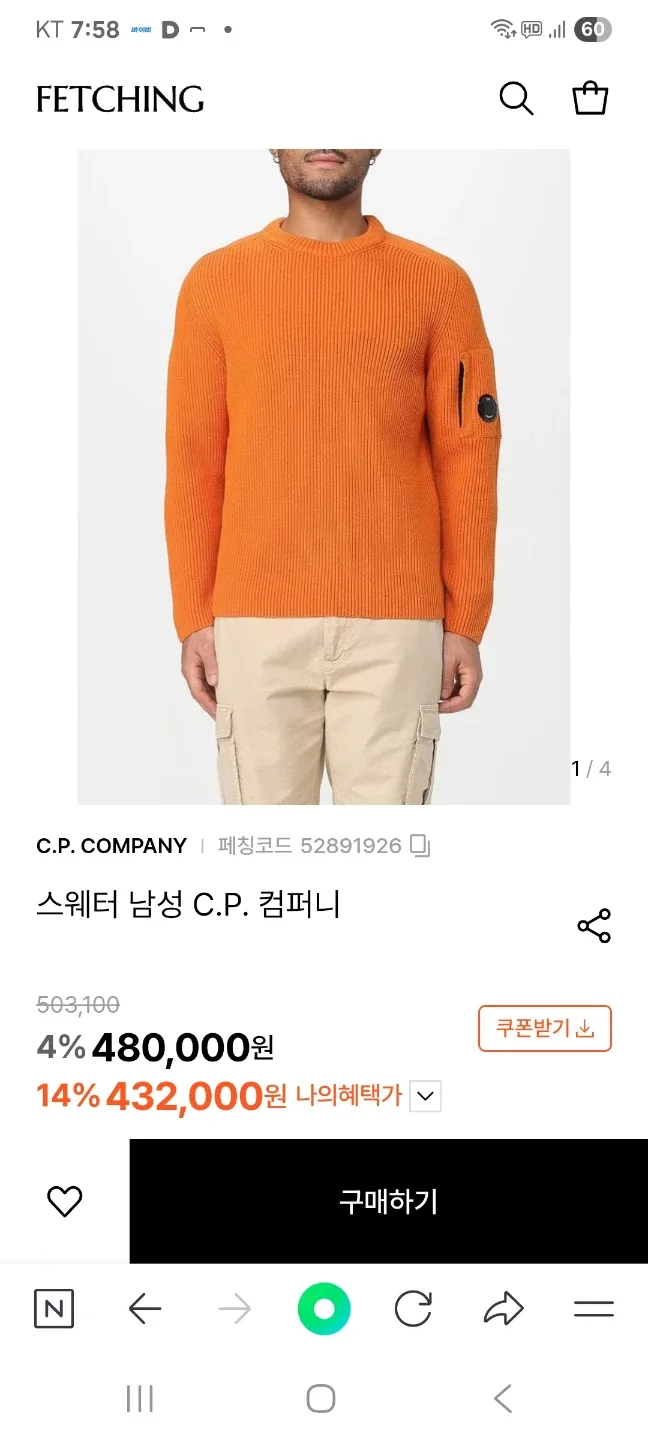Viewport: 648px width, 1440px height.
Task: Copy the Fetching code 52891926
Action: point(421,846)
